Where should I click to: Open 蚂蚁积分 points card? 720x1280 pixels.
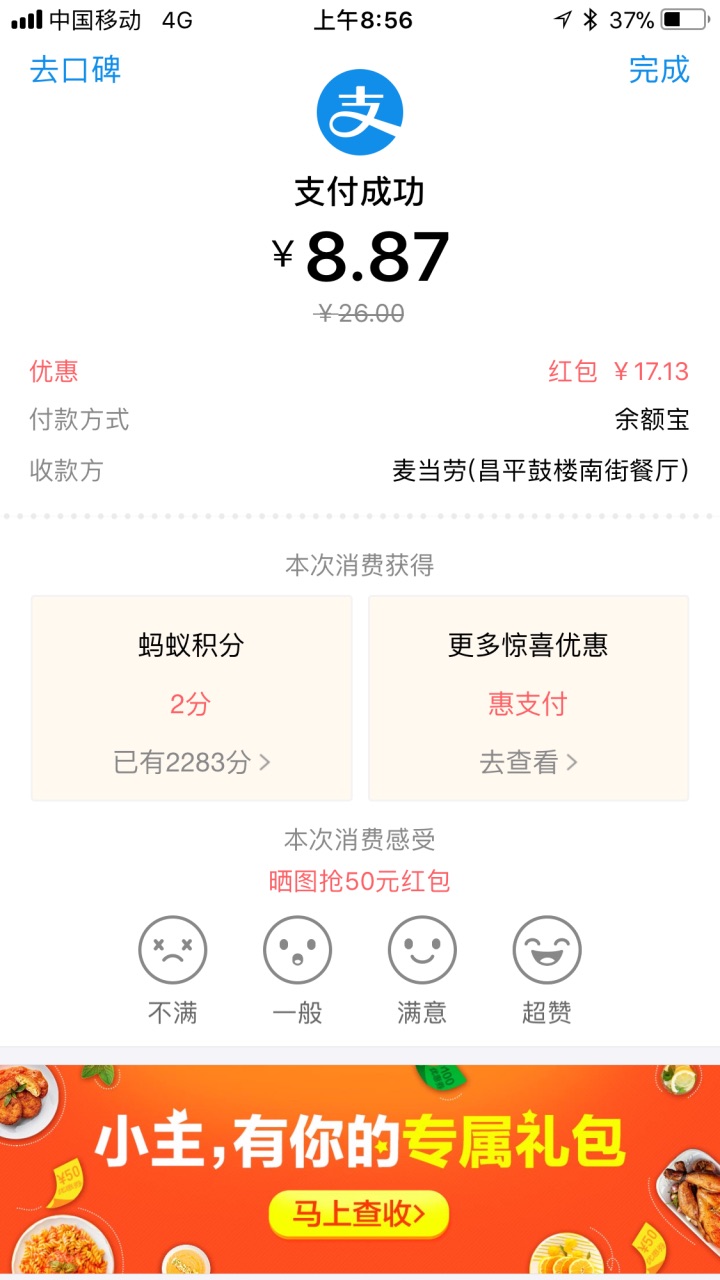click(191, 698)
